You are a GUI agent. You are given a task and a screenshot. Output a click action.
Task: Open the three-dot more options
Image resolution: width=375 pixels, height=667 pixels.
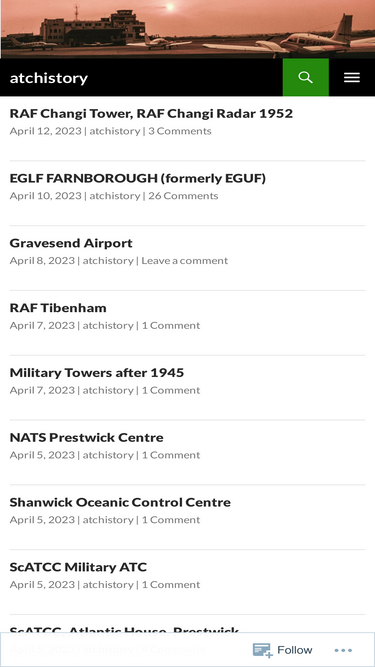pos(343,650)
